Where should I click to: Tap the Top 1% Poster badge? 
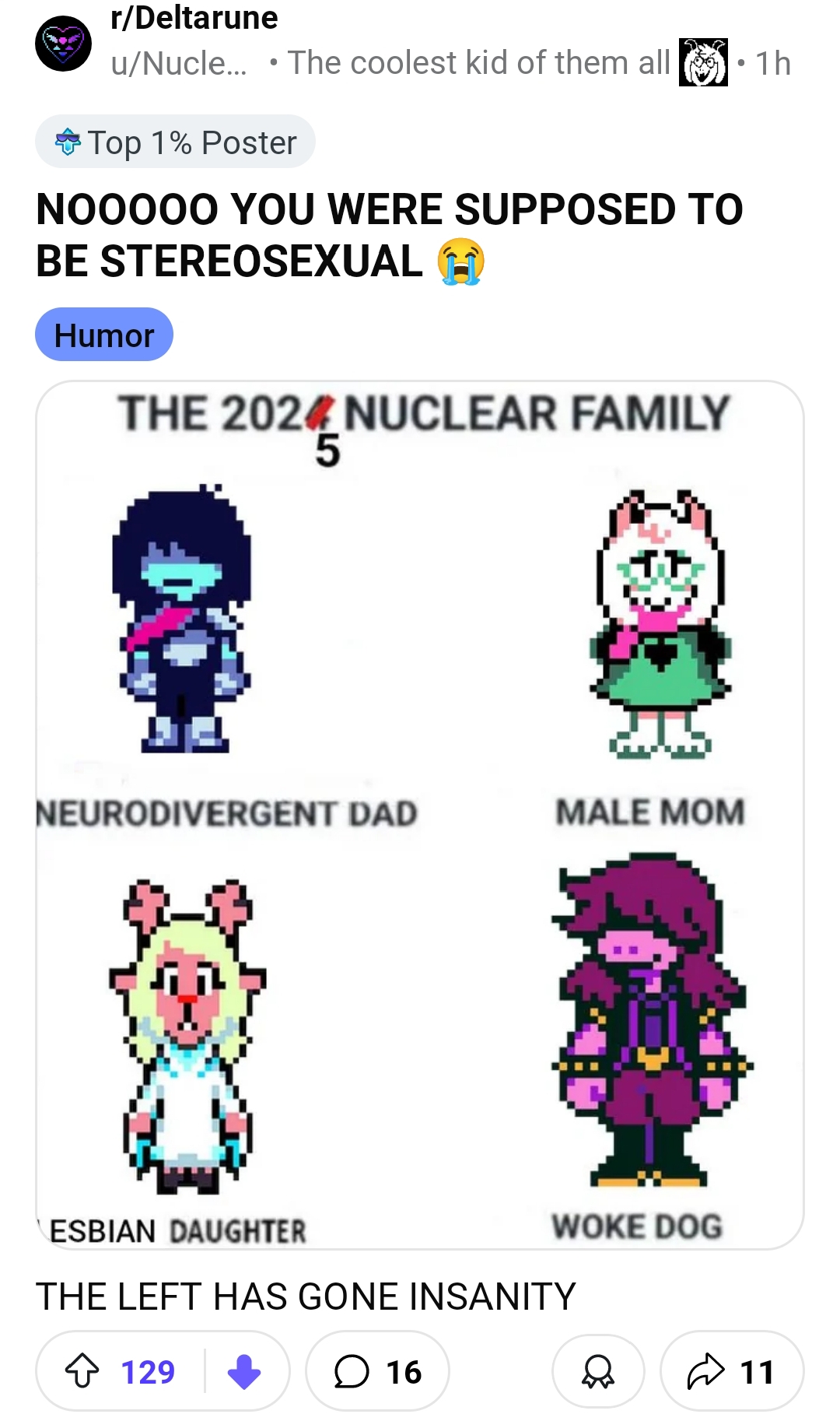(x=176, y=142)
